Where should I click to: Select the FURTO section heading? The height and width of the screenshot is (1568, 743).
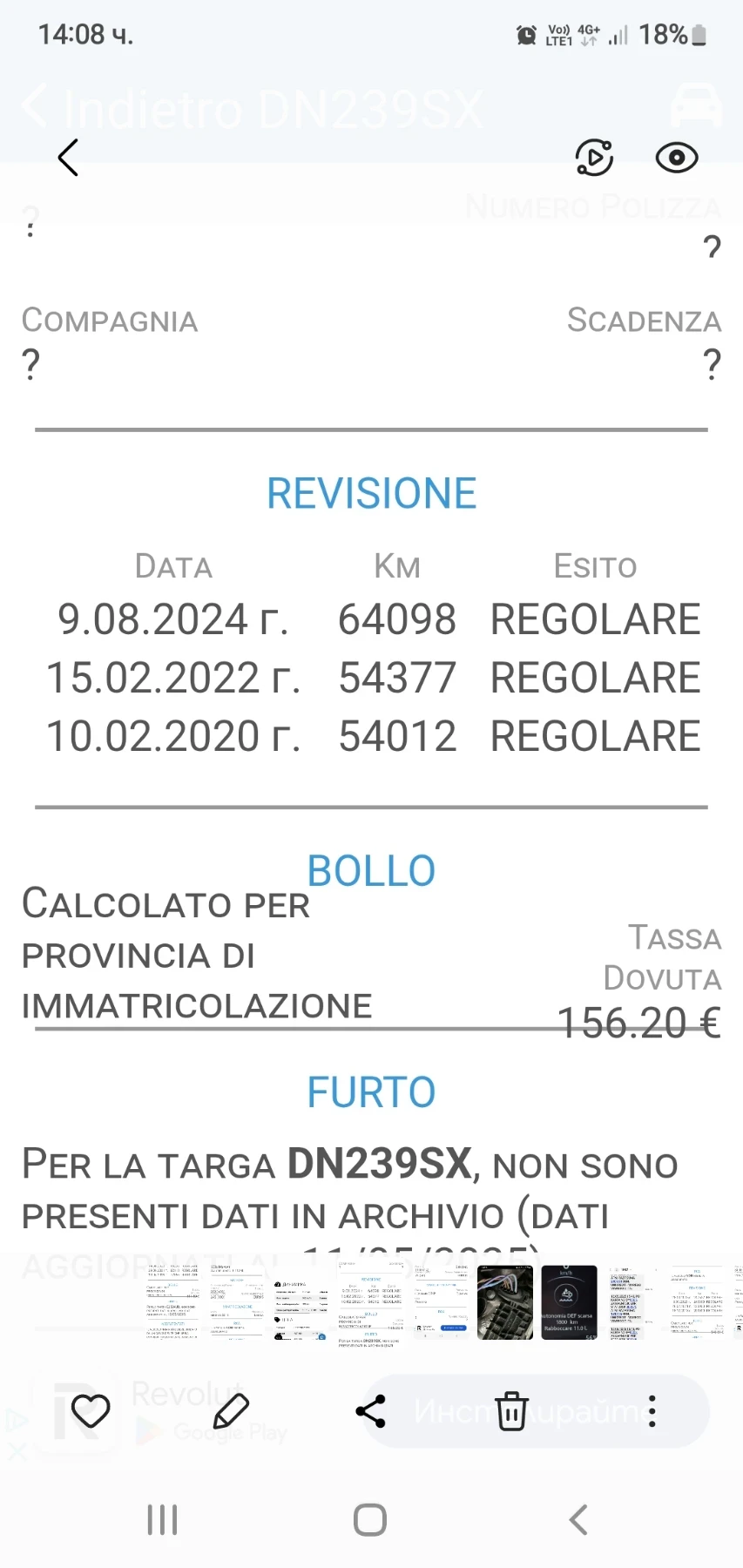(x=372, y=1092)
